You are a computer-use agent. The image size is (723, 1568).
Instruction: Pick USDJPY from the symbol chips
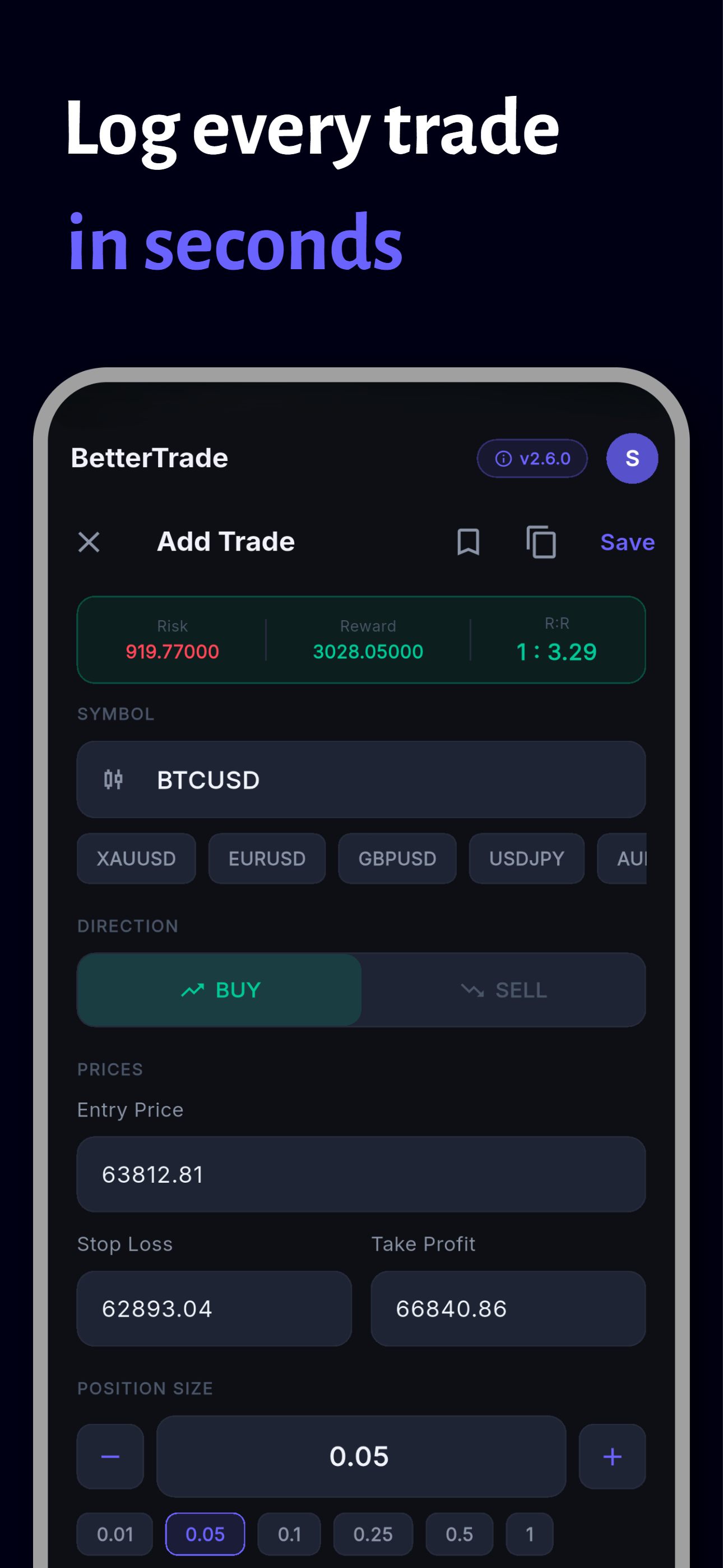[x=526, y=858]
